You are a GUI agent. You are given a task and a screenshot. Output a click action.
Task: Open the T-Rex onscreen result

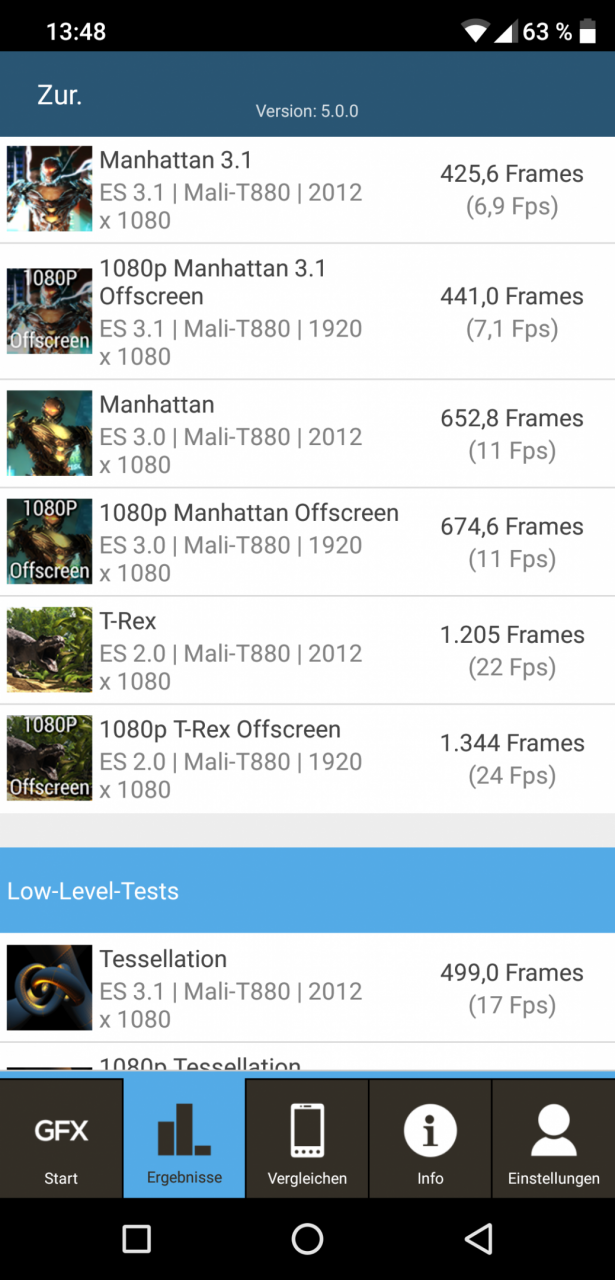(x=307, y=650)
